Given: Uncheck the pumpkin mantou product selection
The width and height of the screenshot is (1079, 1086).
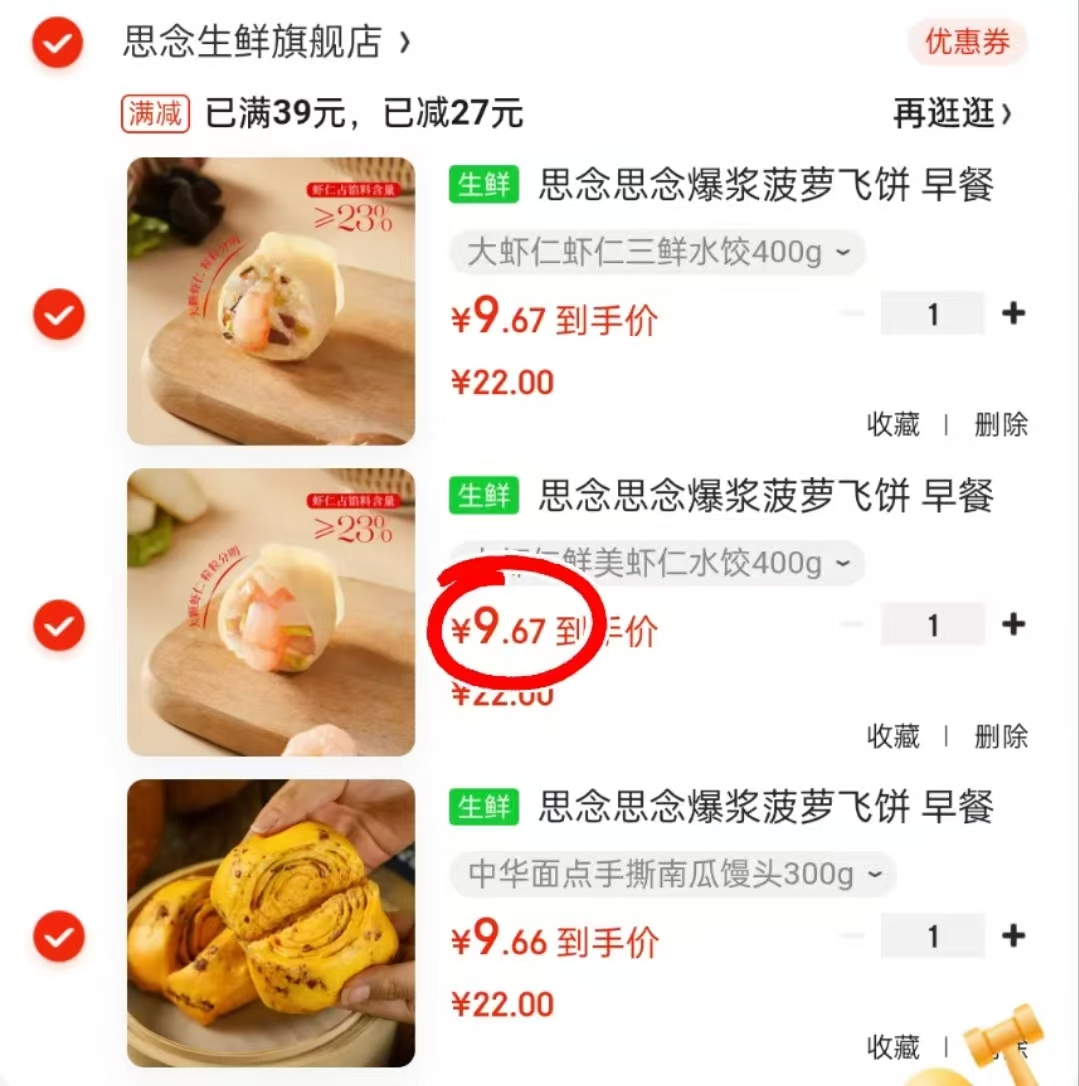Looking at the screenshot, I should click(x=57, y=936).
